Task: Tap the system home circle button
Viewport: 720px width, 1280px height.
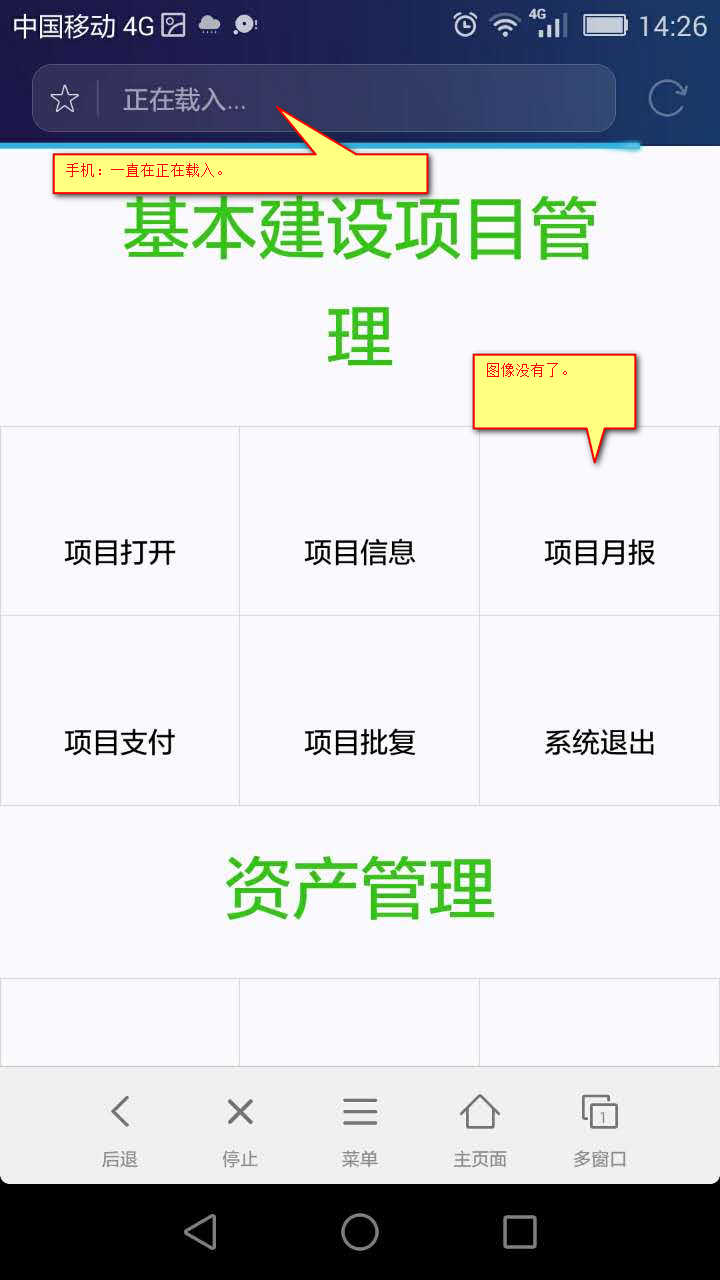Action: point(360,1232)
